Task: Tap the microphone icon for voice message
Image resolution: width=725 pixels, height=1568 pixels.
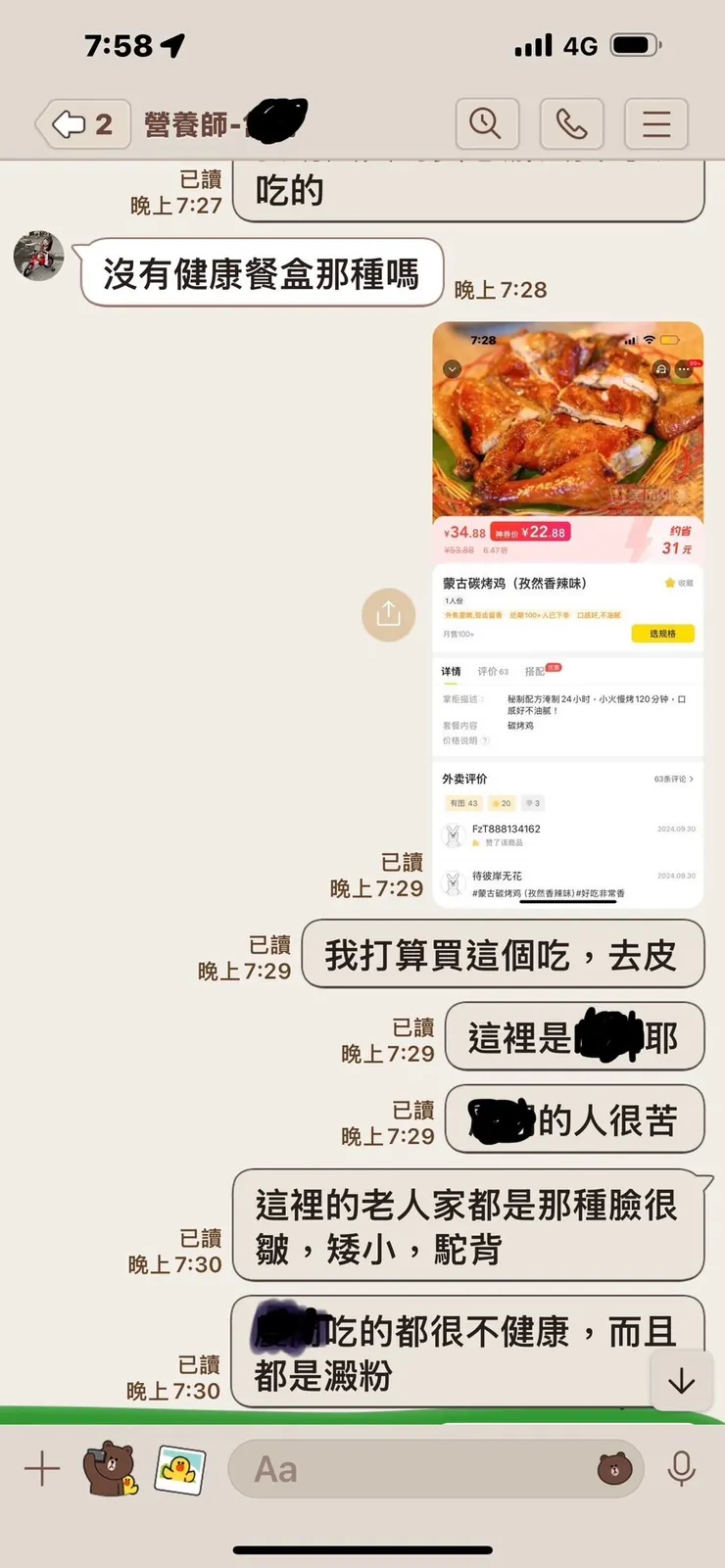Action: pos(683,1468)
